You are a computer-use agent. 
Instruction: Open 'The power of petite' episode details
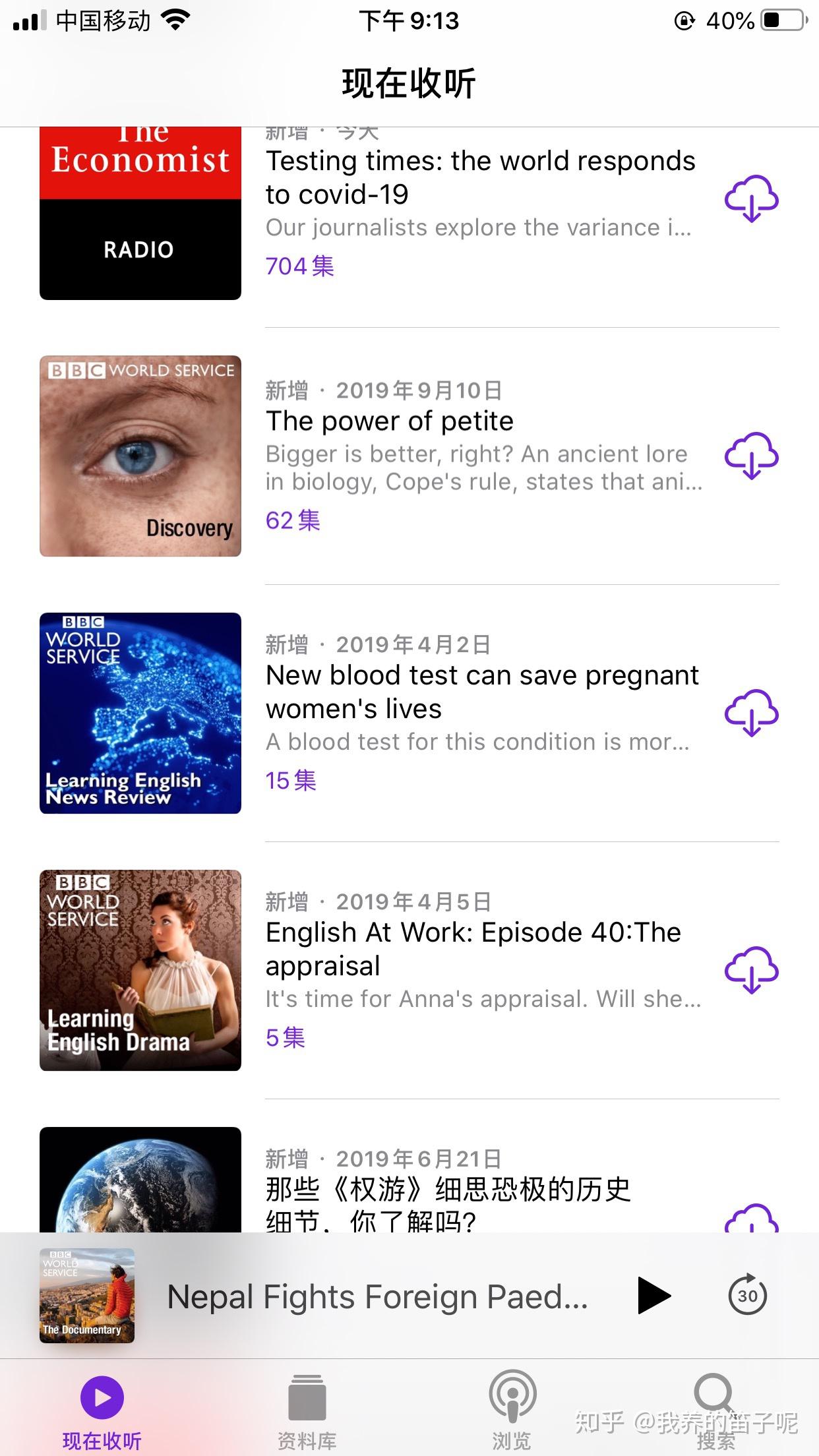389,421
